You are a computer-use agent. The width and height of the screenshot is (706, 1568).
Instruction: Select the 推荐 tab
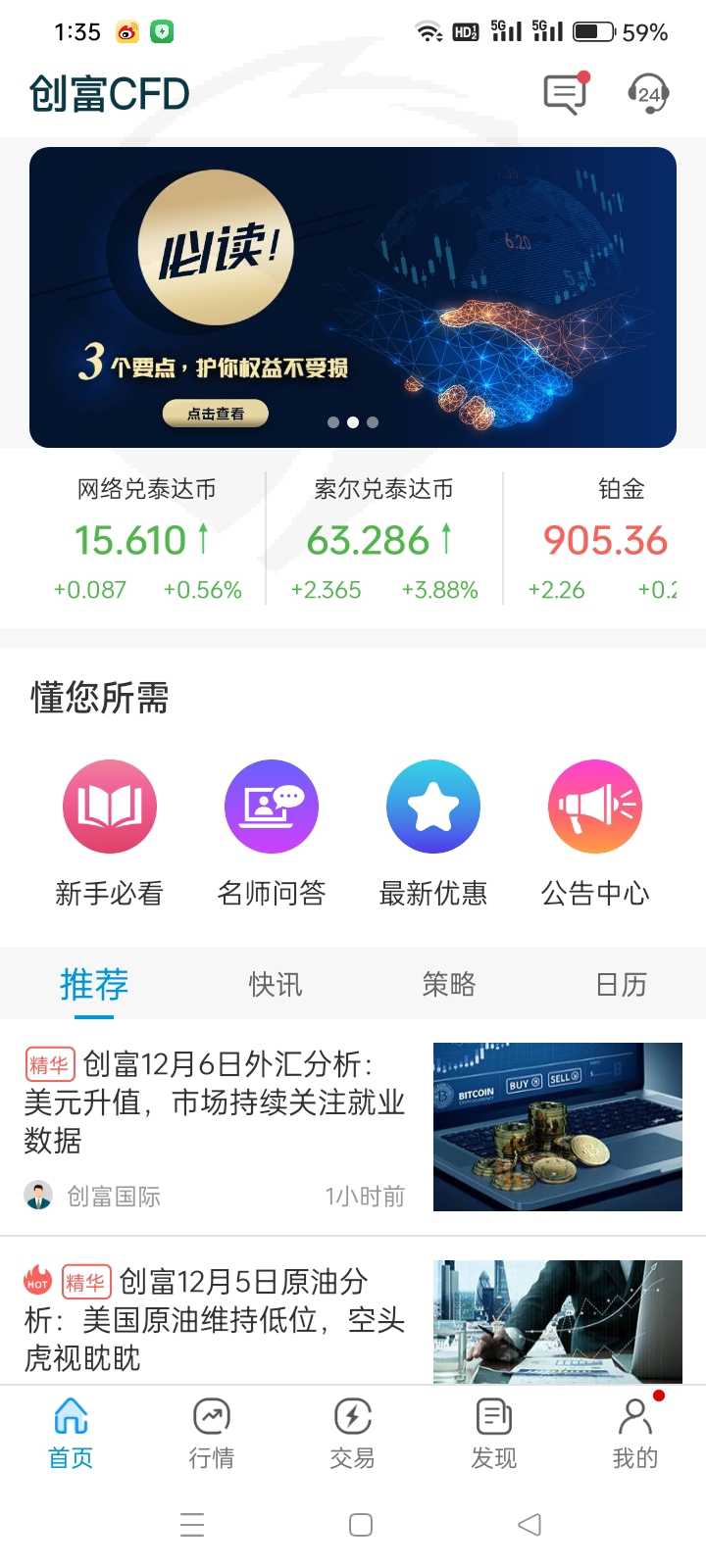click(94, 984)
